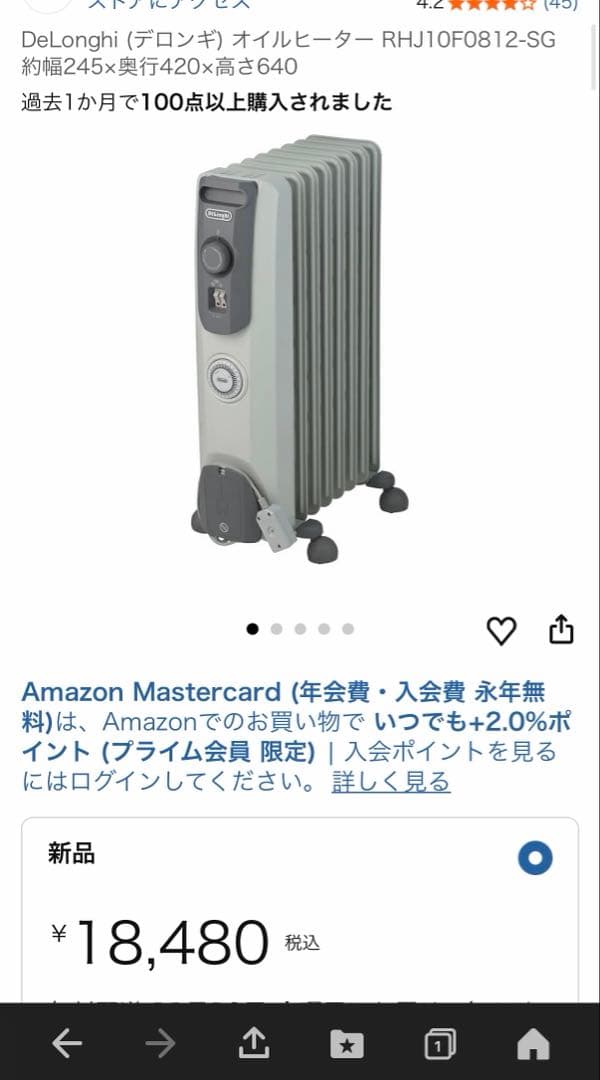Select the 新品 radio option
Image resolution: width=600 pixels, height=1080 pixels.
tap(535, 858)
